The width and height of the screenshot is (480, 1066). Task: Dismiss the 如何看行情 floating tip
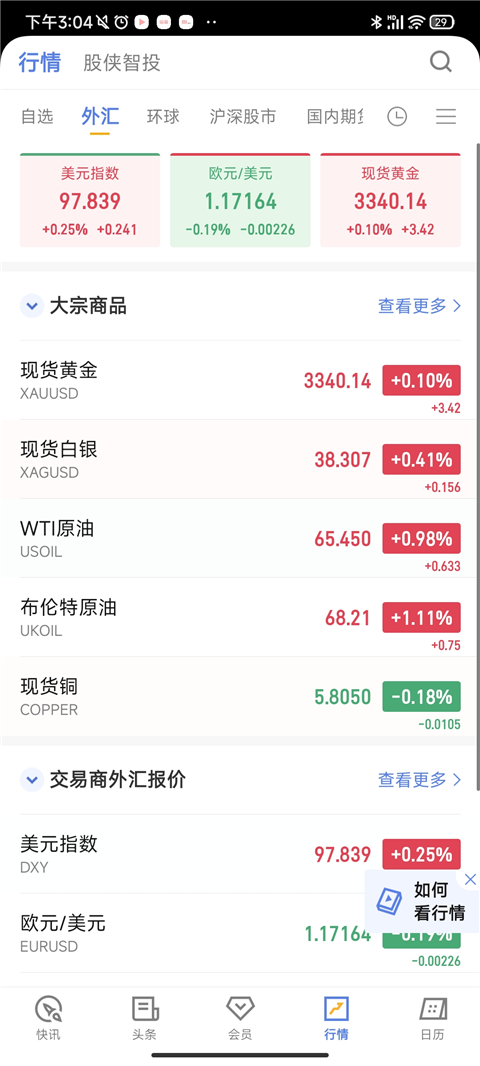pos(470,880)
